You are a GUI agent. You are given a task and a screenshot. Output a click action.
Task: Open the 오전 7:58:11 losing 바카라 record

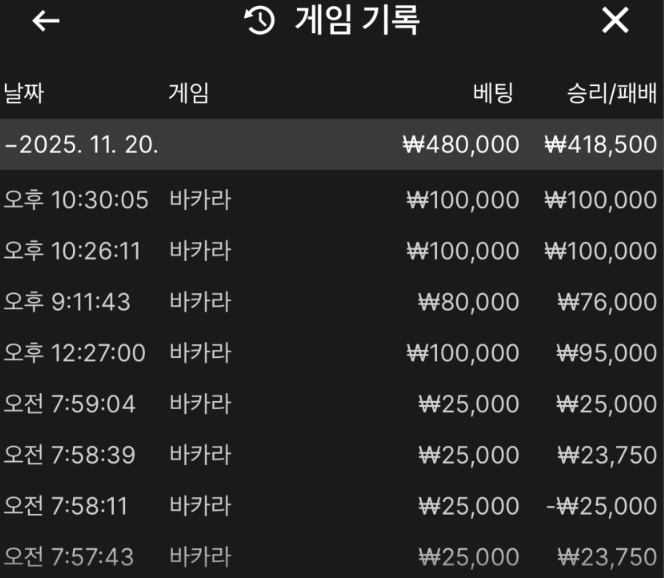(x=330, y=505)
